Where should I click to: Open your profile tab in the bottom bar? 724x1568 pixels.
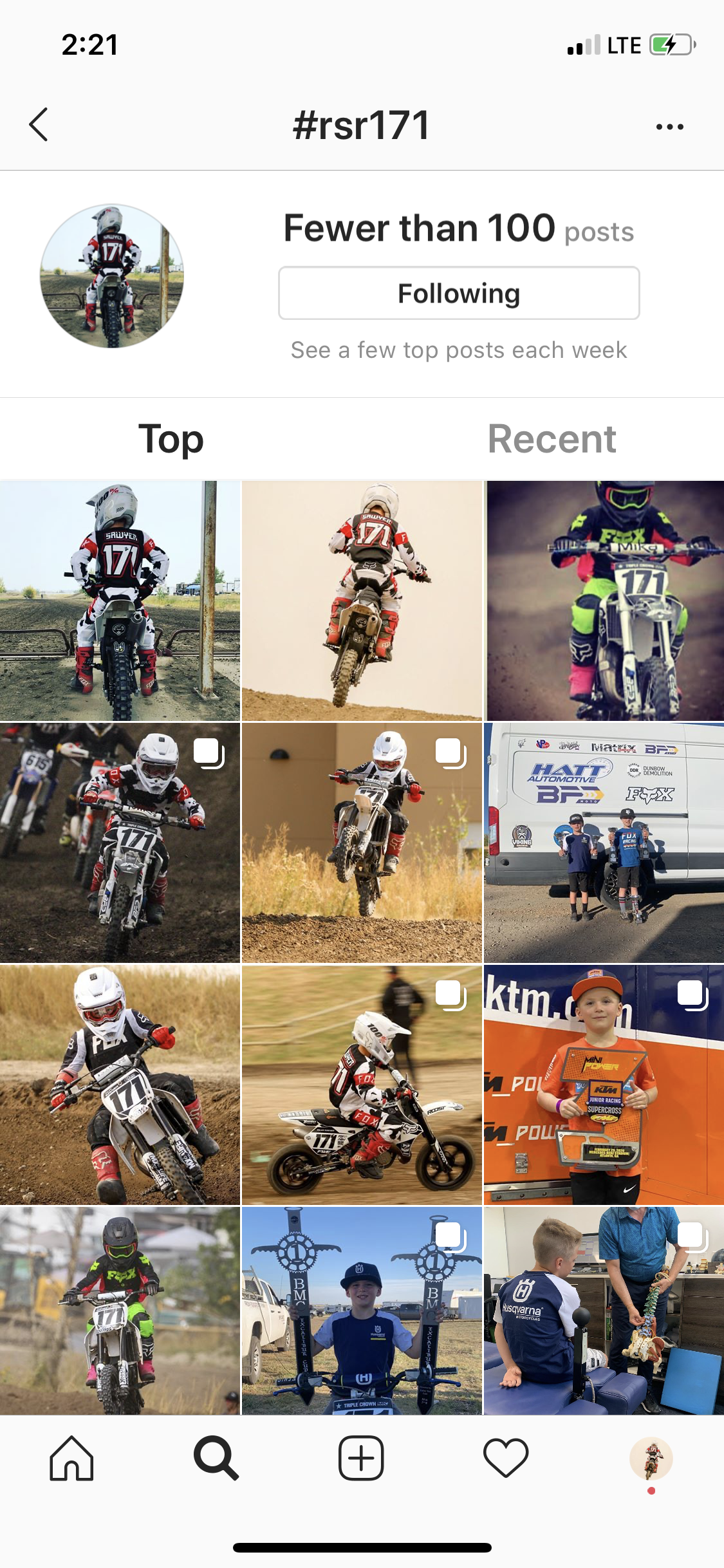pyautogui.click(x=651, y=1459)
